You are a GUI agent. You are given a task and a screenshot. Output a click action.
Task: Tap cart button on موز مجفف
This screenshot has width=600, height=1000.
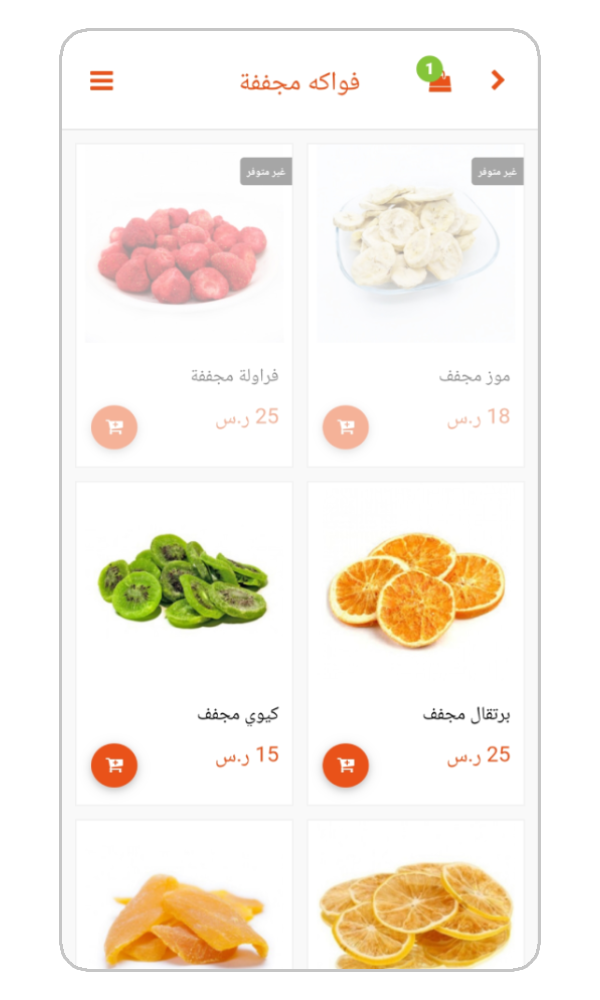[346, 427]
